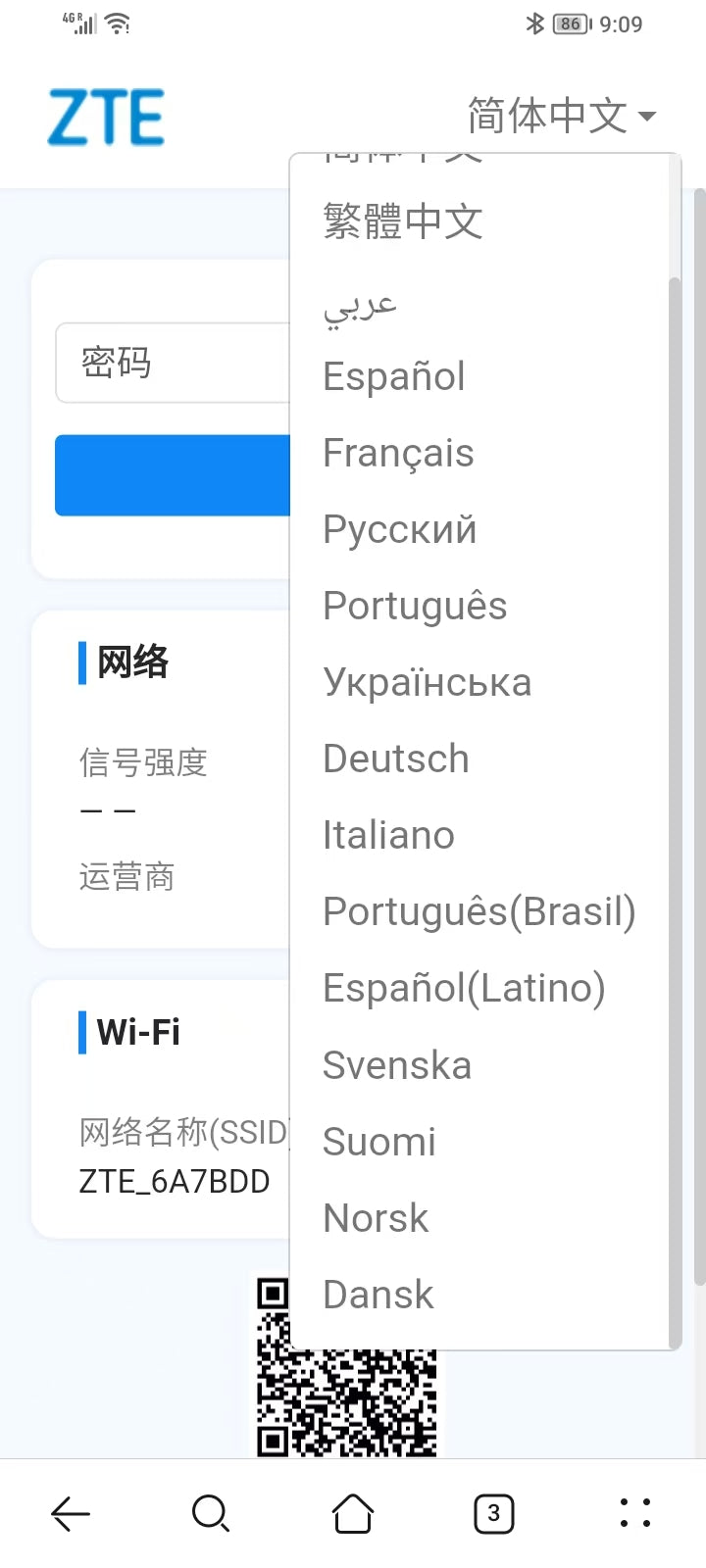Switch language to Svenska

(x=397, y=1065)
